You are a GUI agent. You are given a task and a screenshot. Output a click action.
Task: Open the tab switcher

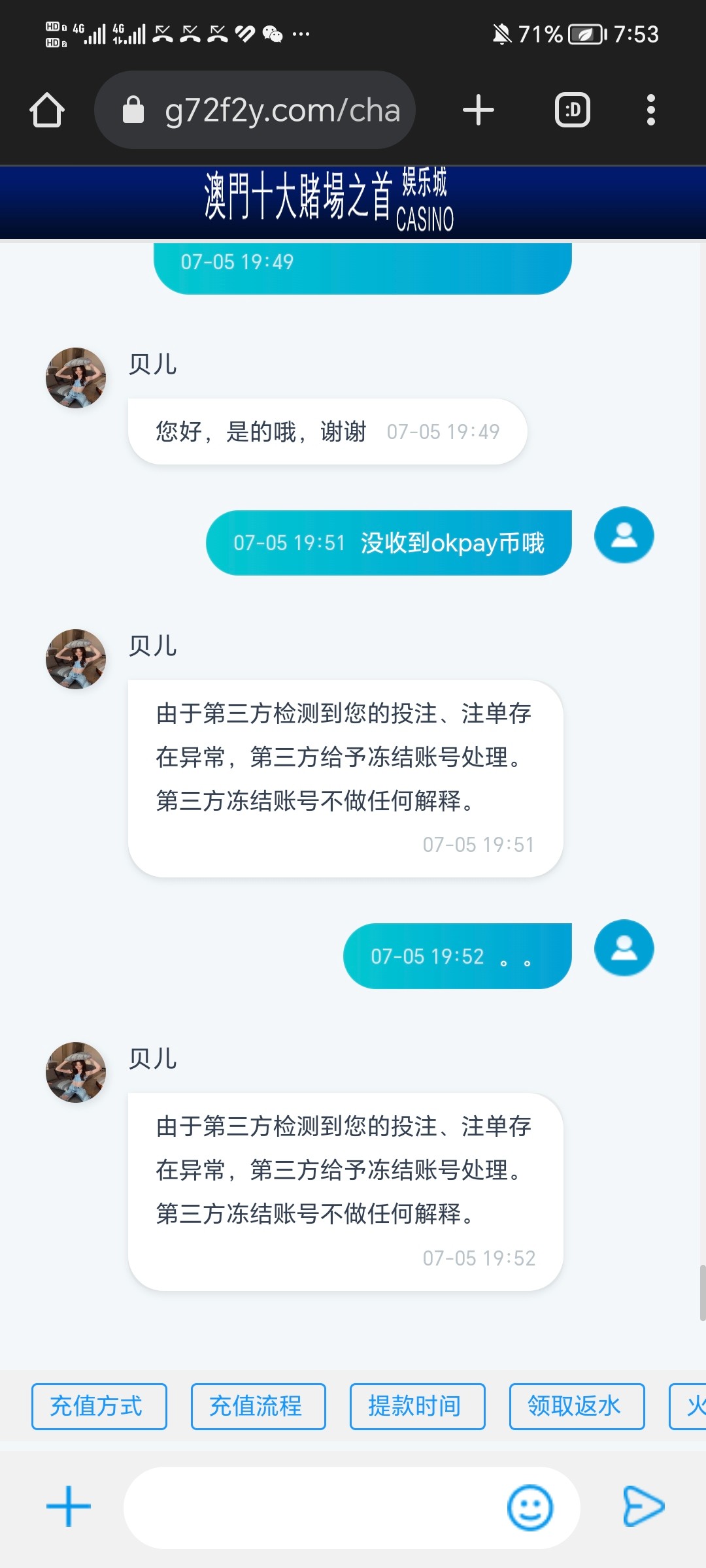(x=573, y=110)
